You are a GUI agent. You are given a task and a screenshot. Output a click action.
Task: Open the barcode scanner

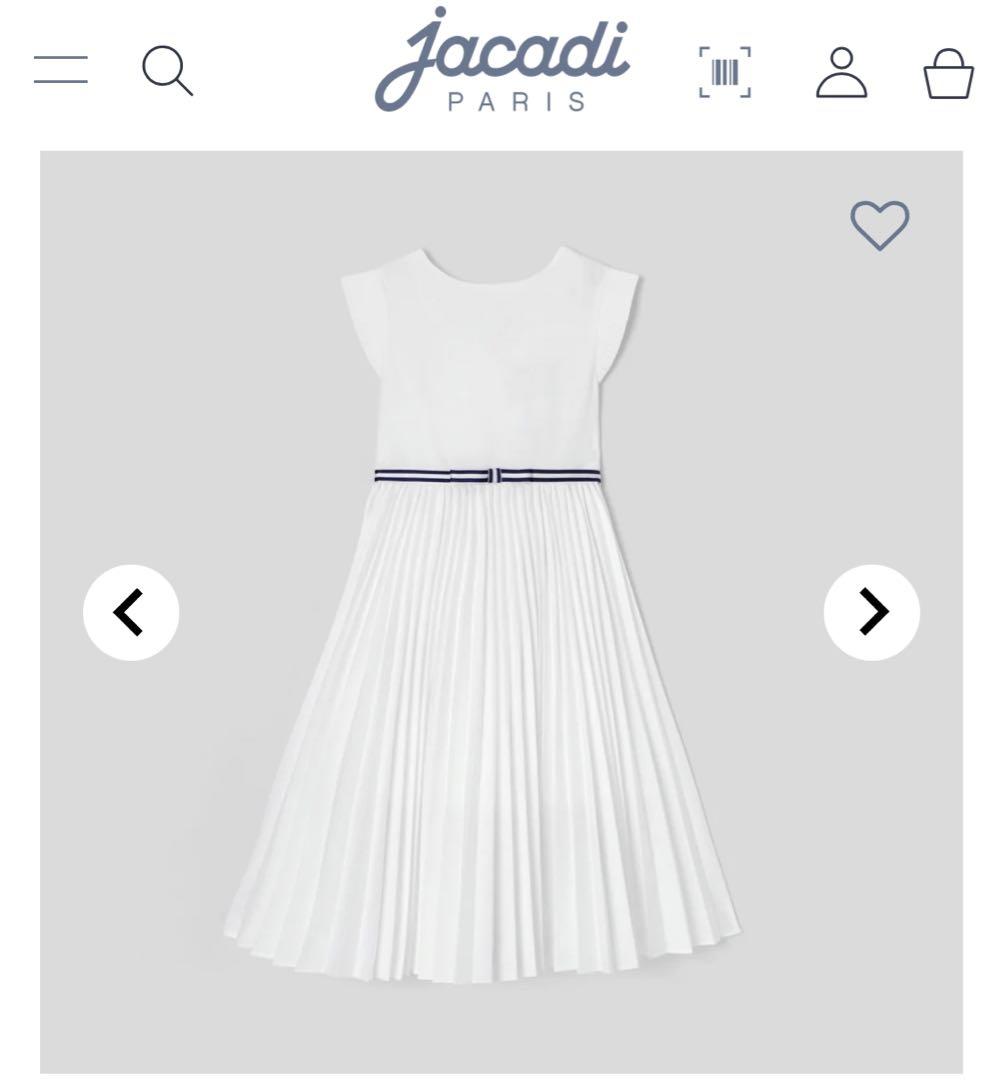(x=725, y=72)
